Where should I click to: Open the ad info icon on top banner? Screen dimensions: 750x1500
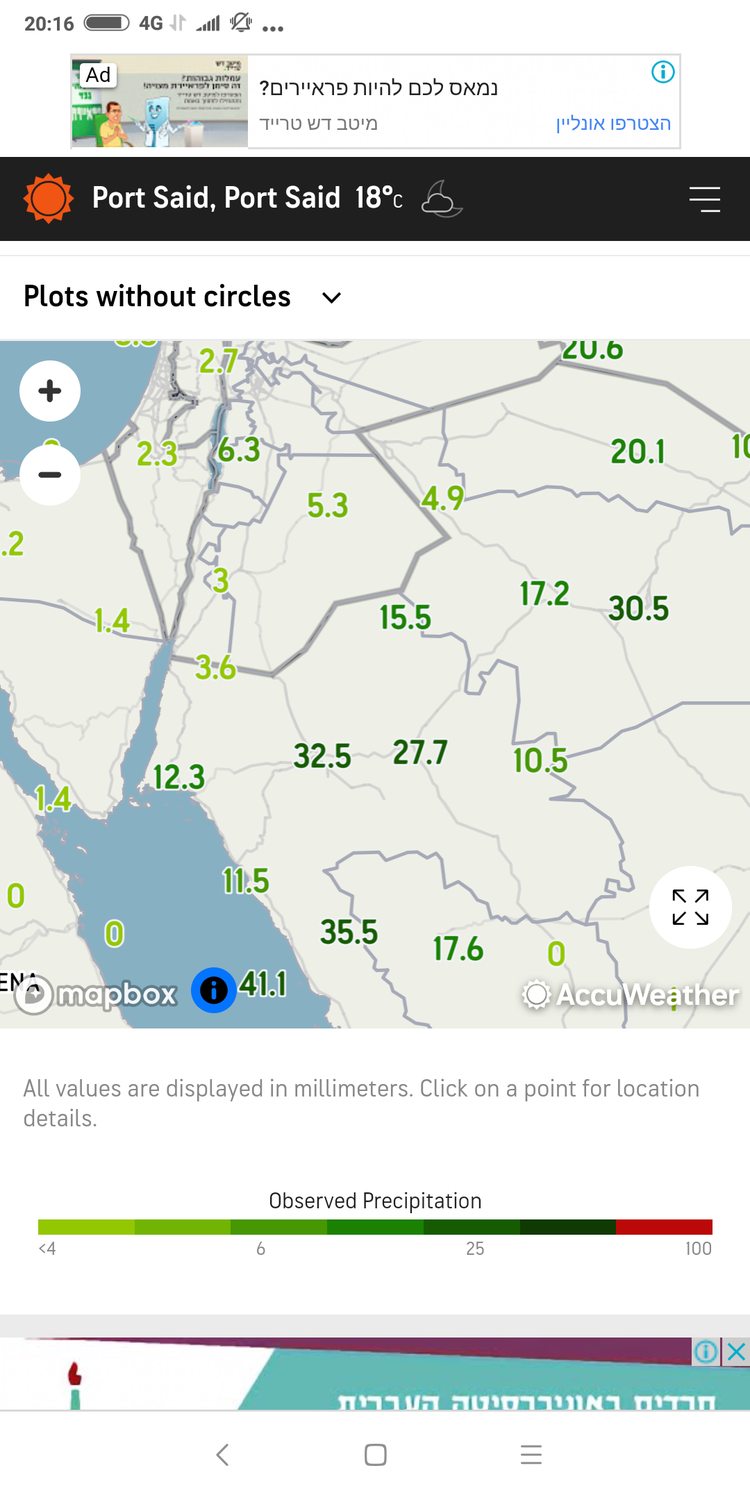662,72
